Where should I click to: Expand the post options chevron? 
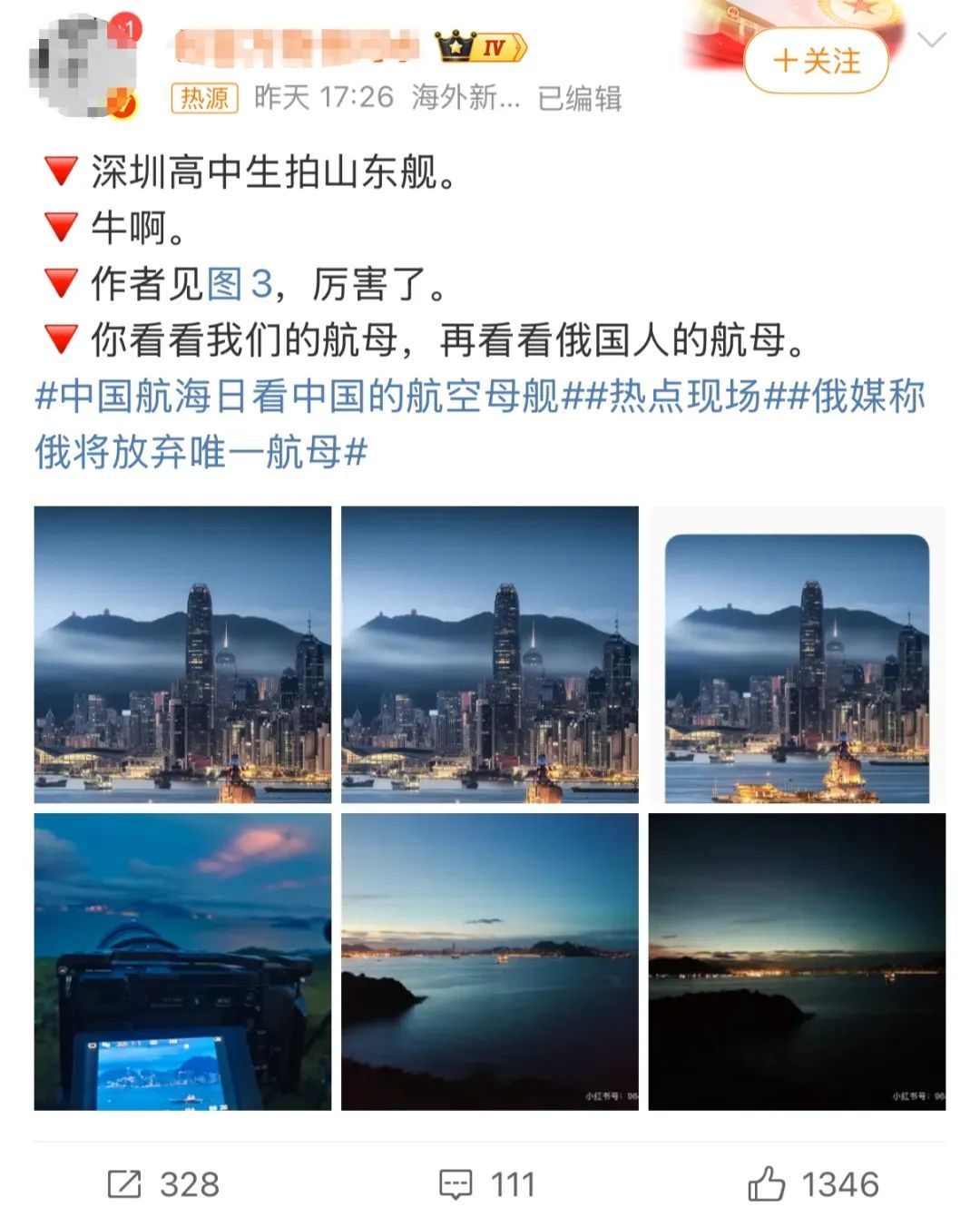(932, 40)
